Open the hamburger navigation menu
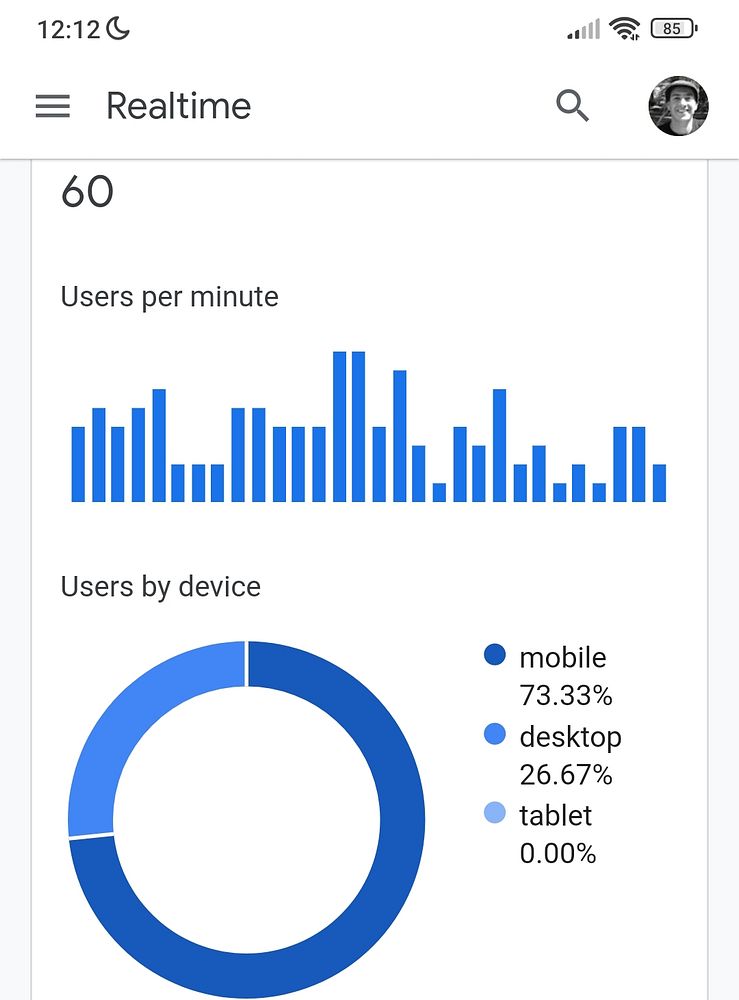The image size is (739, 1000). [53, 106]
